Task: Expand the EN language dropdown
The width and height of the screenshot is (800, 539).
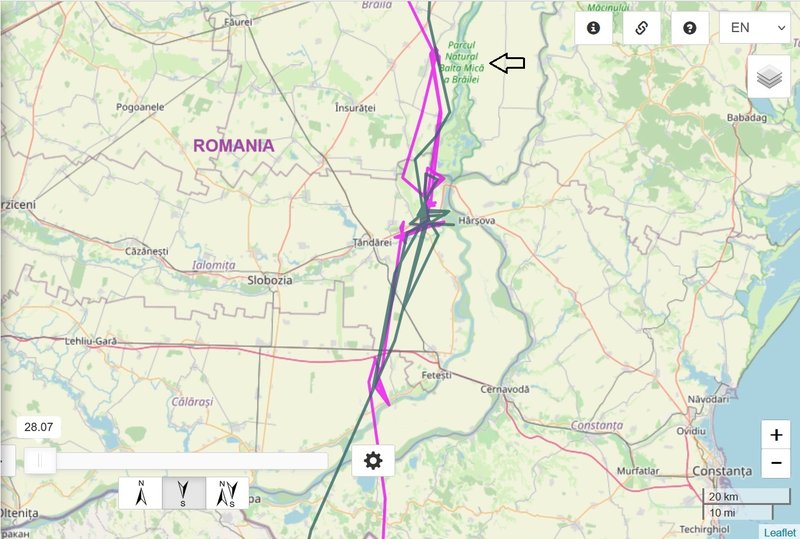Action: click(755, 28)
